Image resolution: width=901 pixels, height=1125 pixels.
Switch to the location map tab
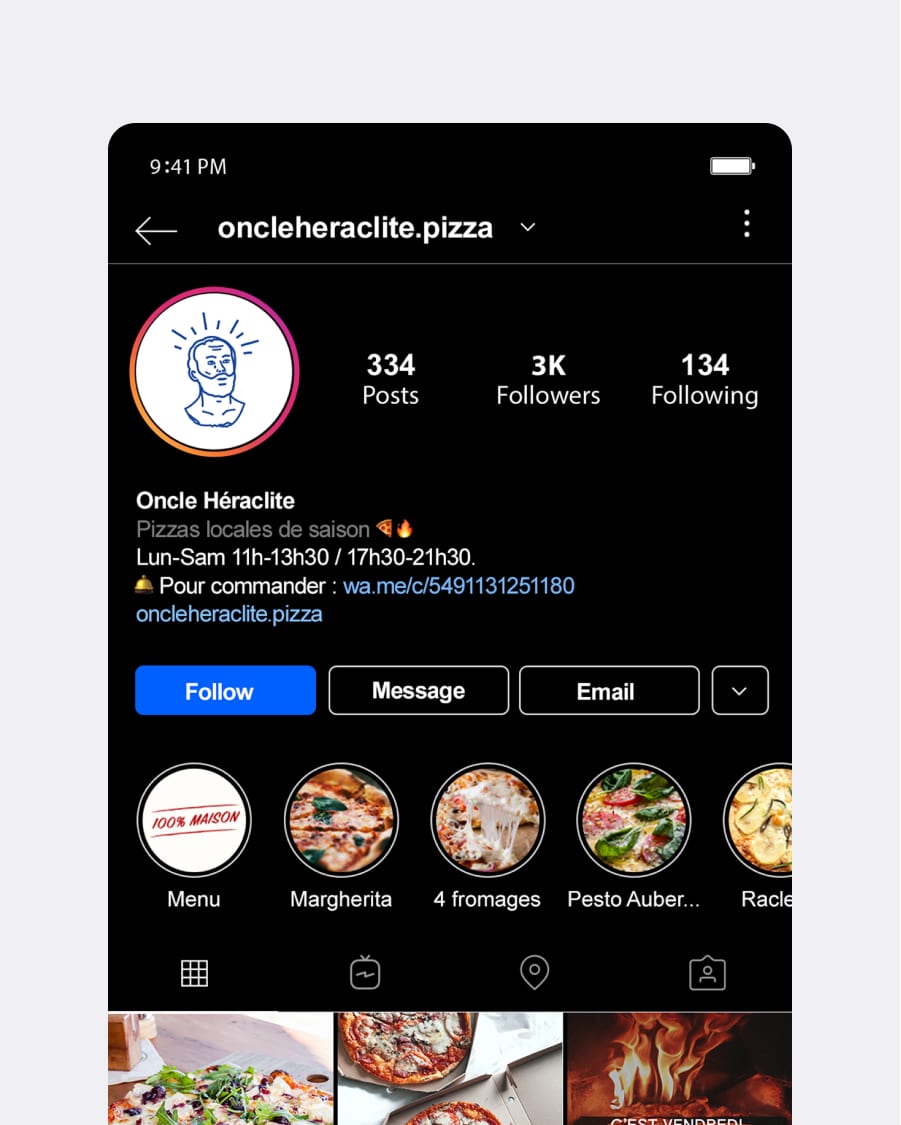click(535, 972)
